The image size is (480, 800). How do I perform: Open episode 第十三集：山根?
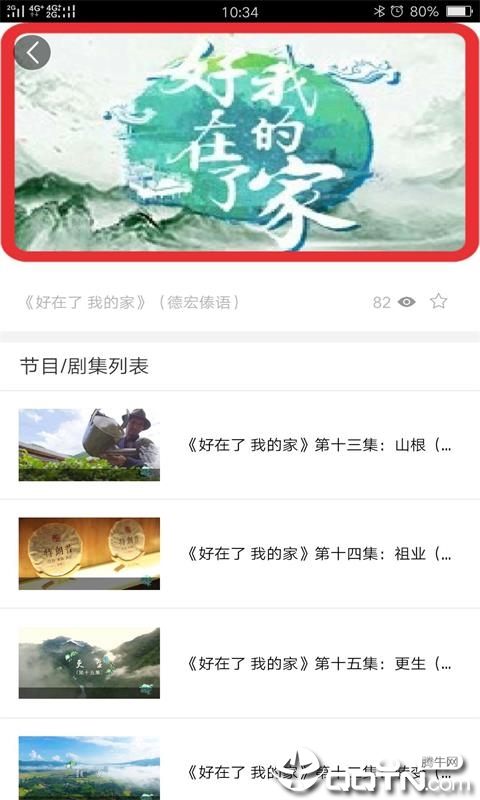(240, 445)
